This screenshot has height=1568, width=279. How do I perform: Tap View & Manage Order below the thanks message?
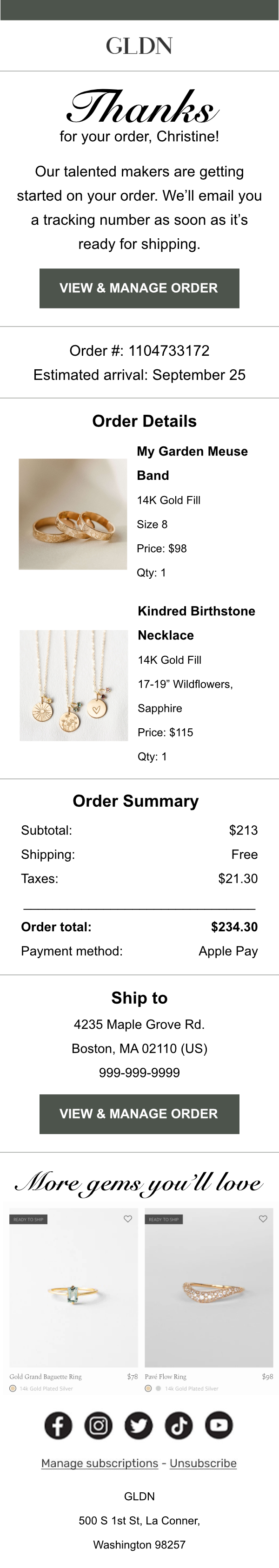tap(139, 288)
